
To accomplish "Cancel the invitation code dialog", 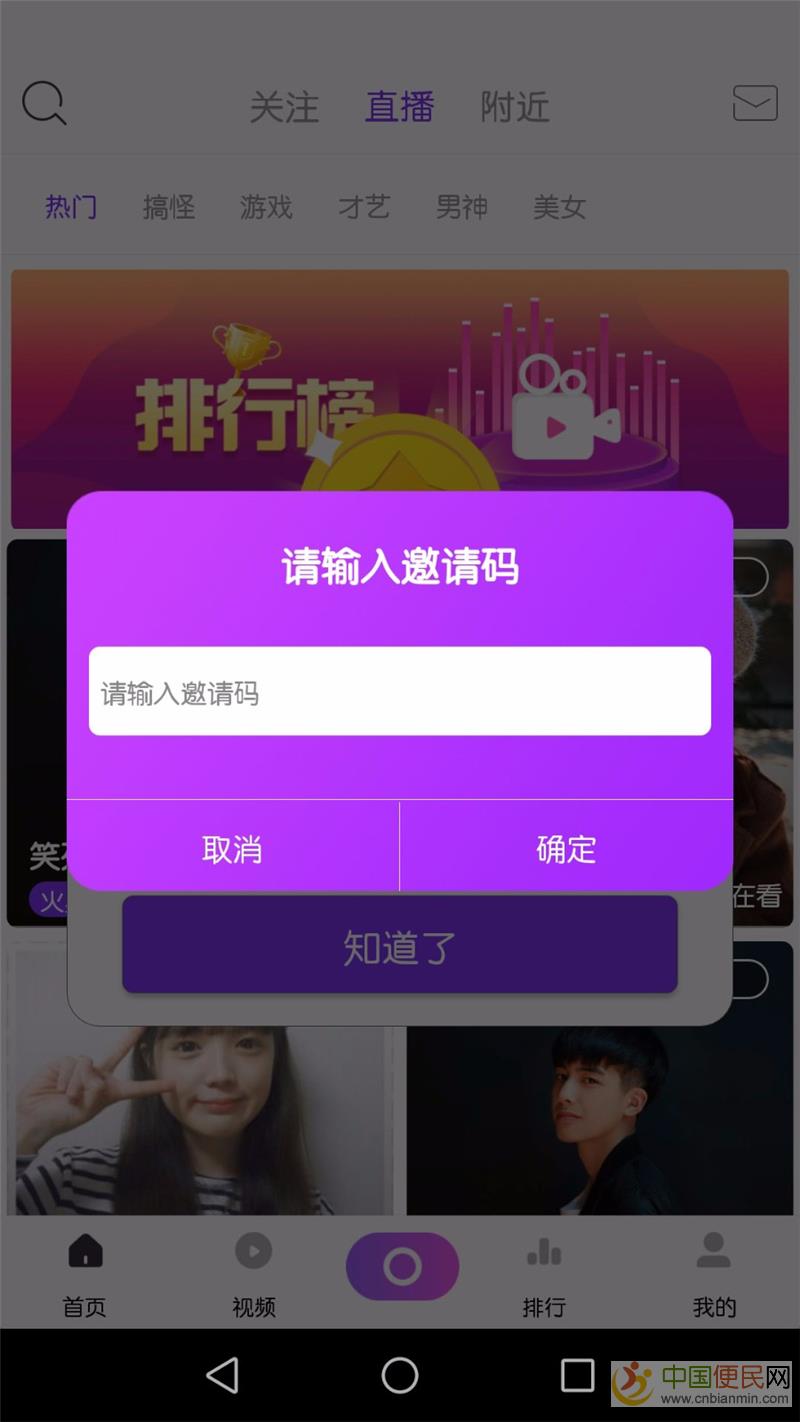I will coord(232,848).
